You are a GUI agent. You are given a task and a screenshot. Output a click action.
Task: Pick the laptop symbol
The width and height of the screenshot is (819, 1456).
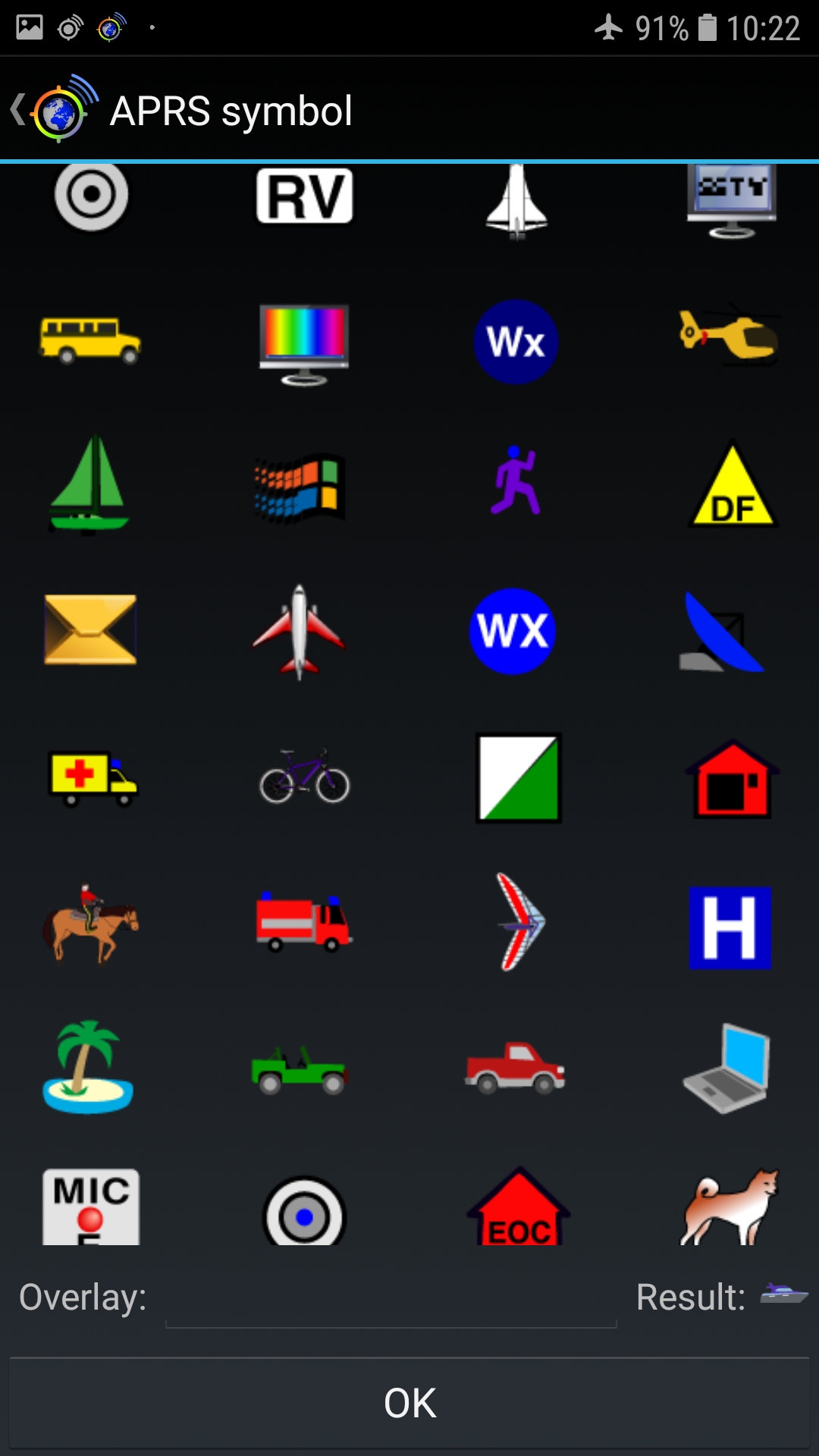[x=728, y=1068]
